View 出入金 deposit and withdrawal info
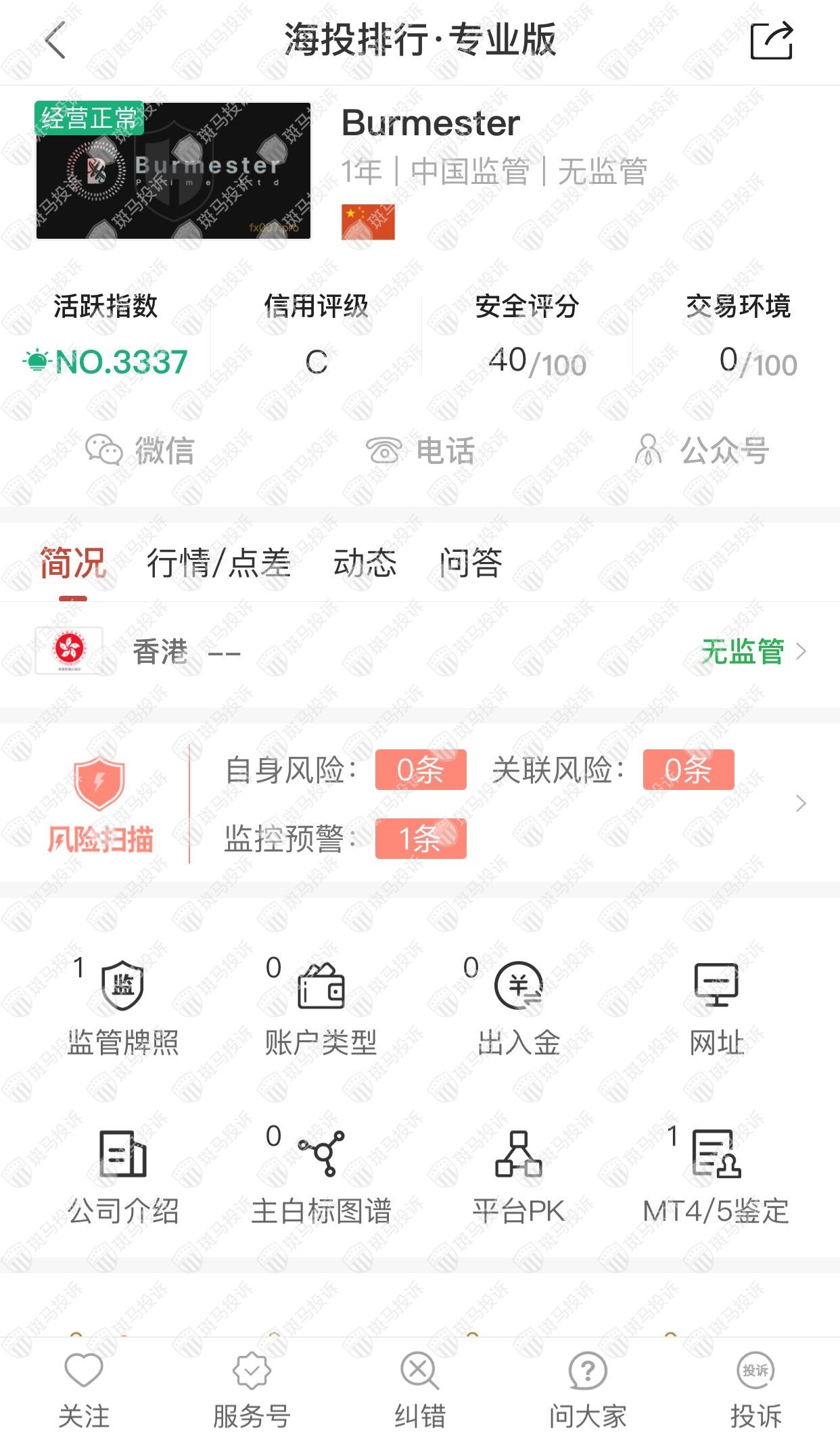Screen dimensions: 840x1448 click(519, 1008)
